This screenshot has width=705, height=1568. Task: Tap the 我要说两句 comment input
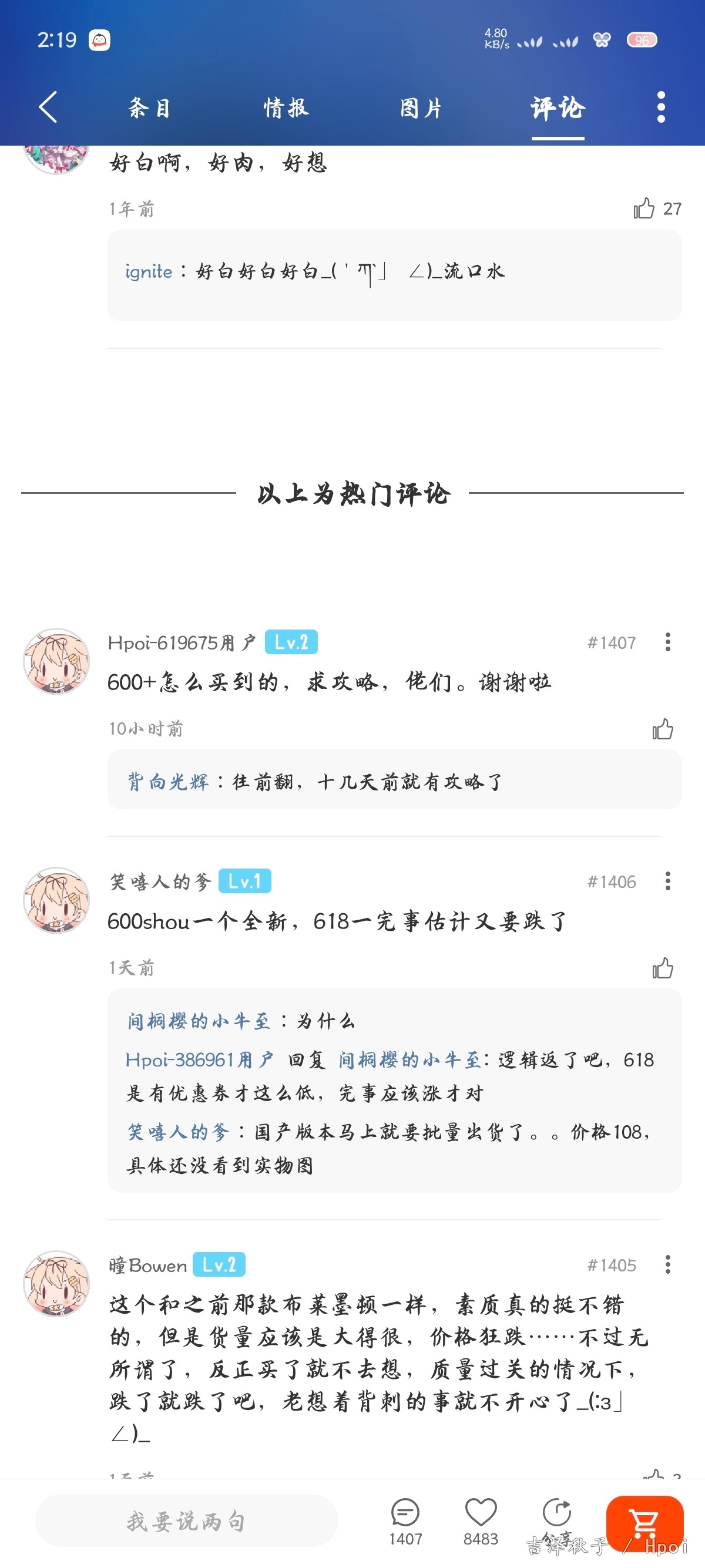tap(186, 1520)
